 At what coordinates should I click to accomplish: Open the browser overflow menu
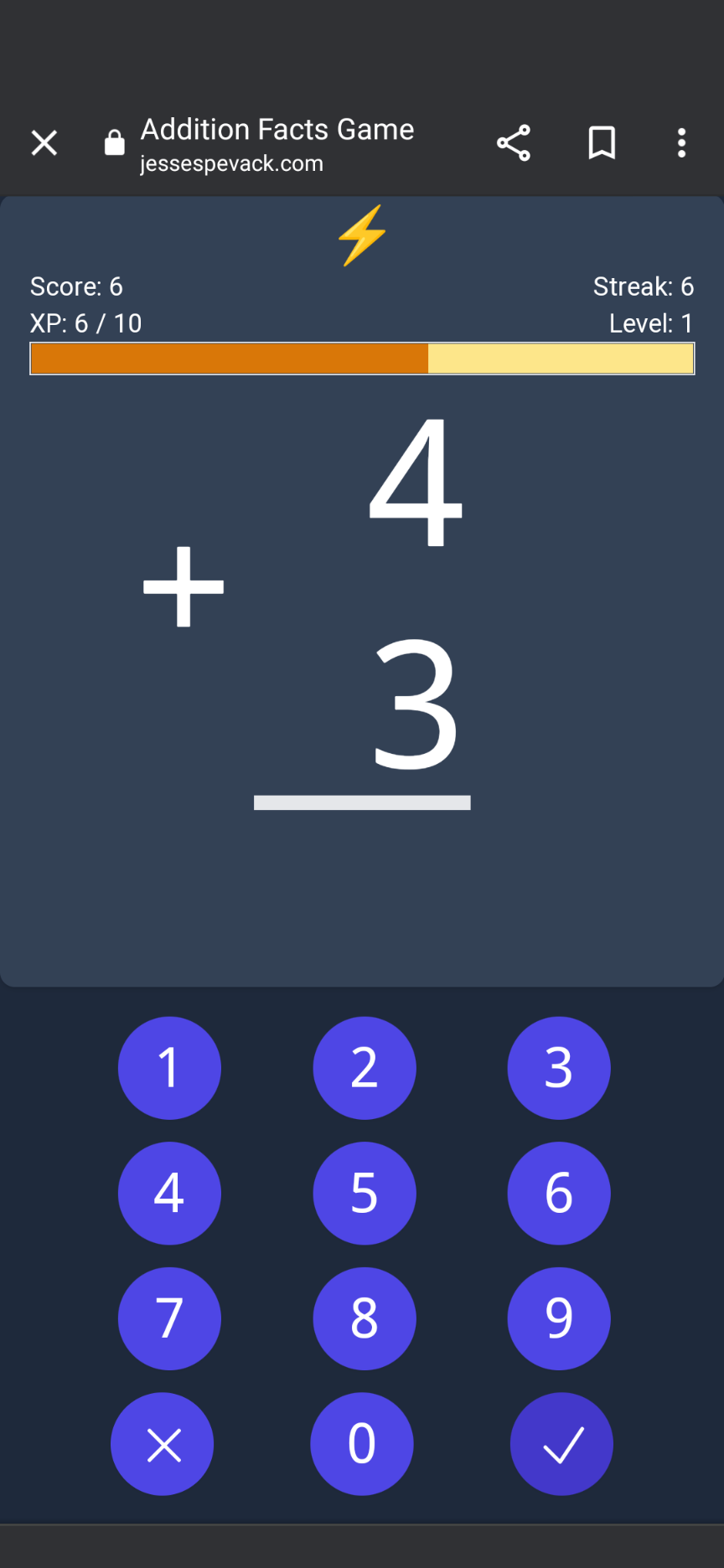(x=681, y=143)
